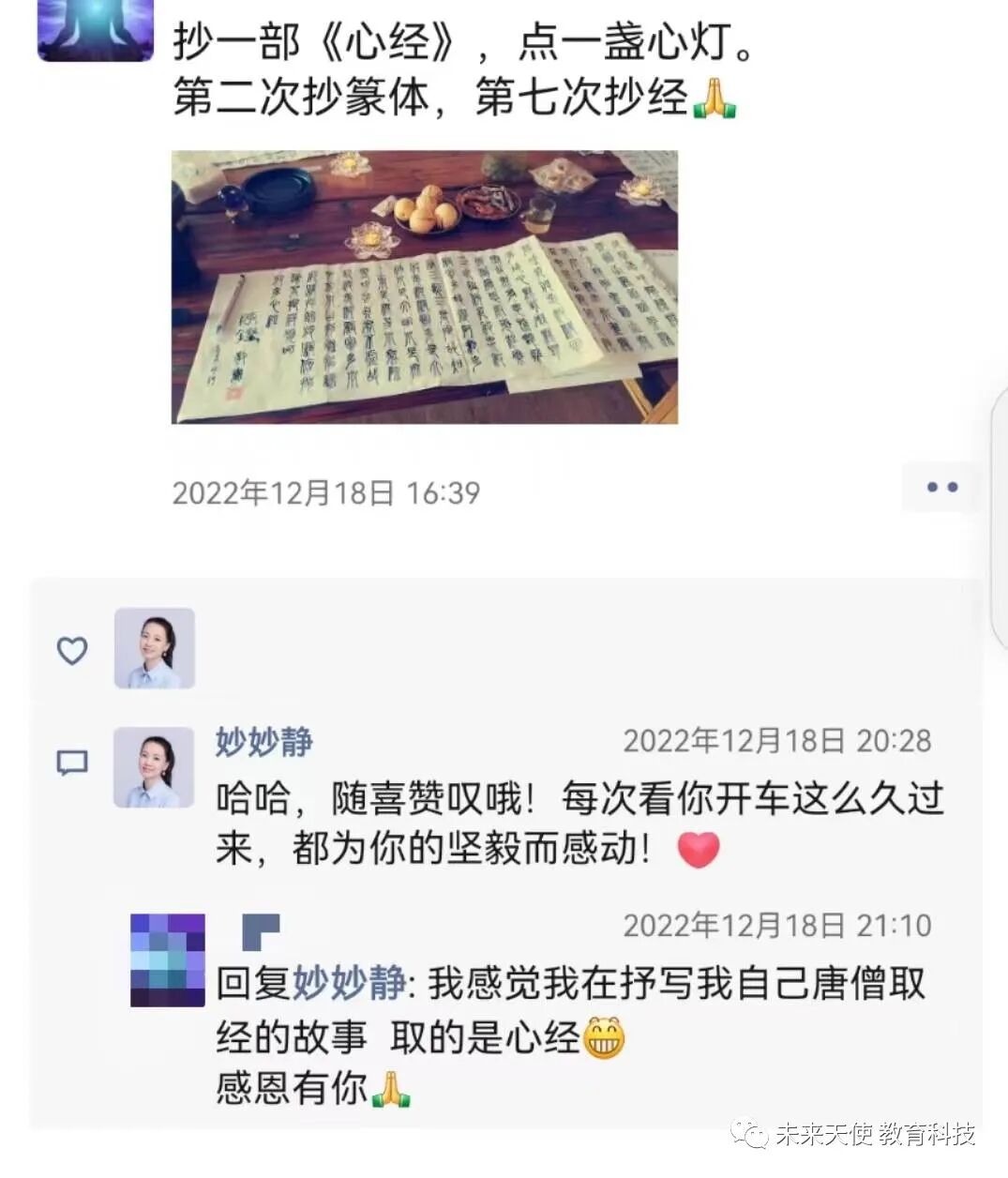1008x1178 pixels.
Task: Click the poster's meditation avatar
Action: click(94, 33)
